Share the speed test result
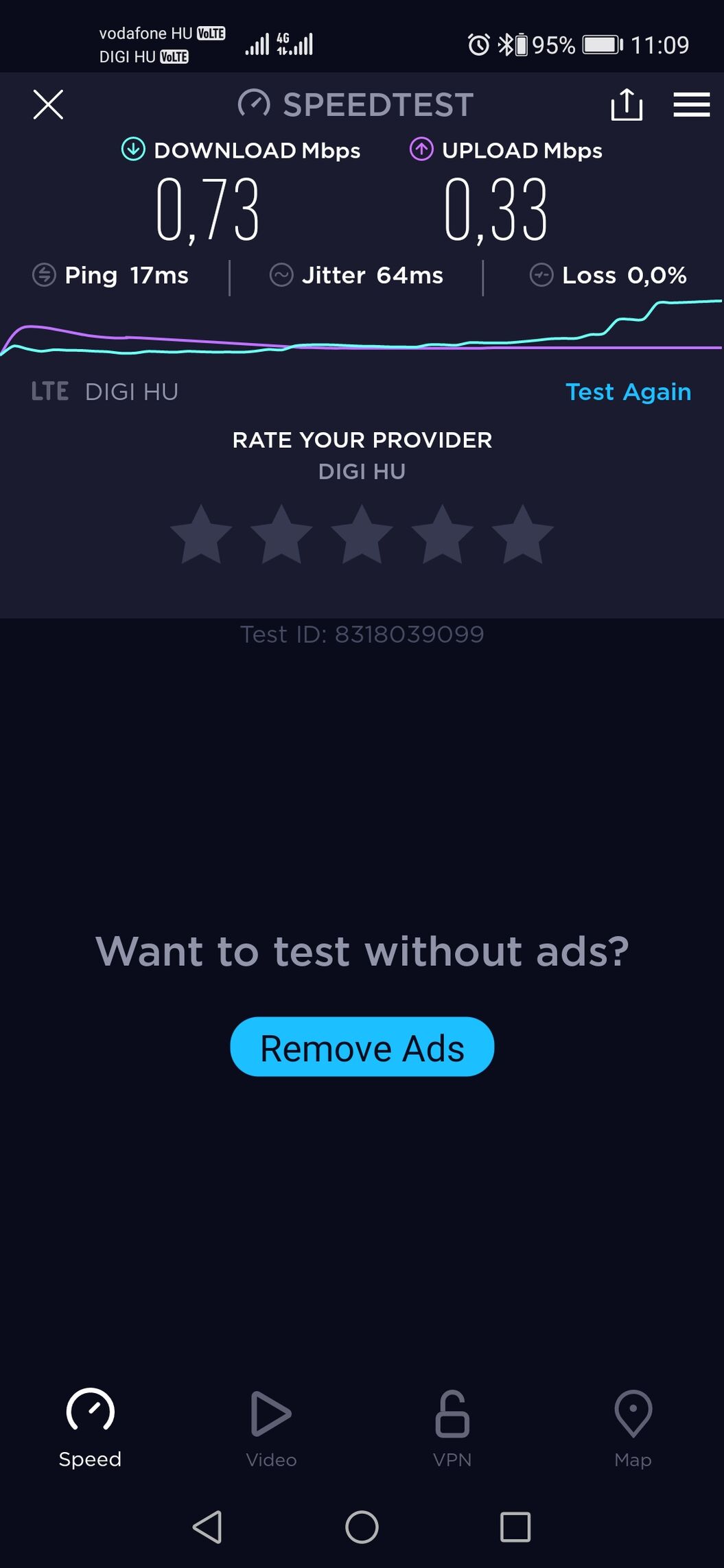The height and width of the screenshot is (1568, 724). coord(626,105)
